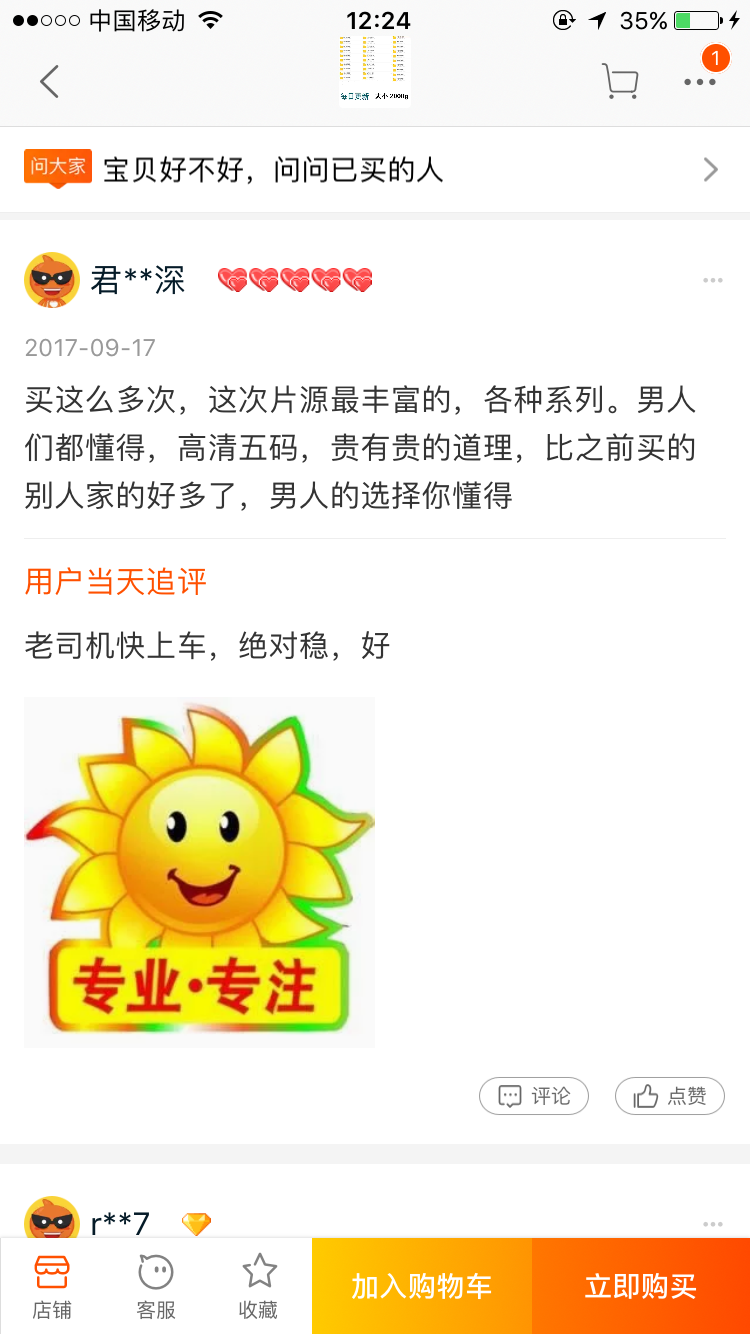Tap 加入购物车 to add to cart
750x1334 pixels.
click(421, 1286)
